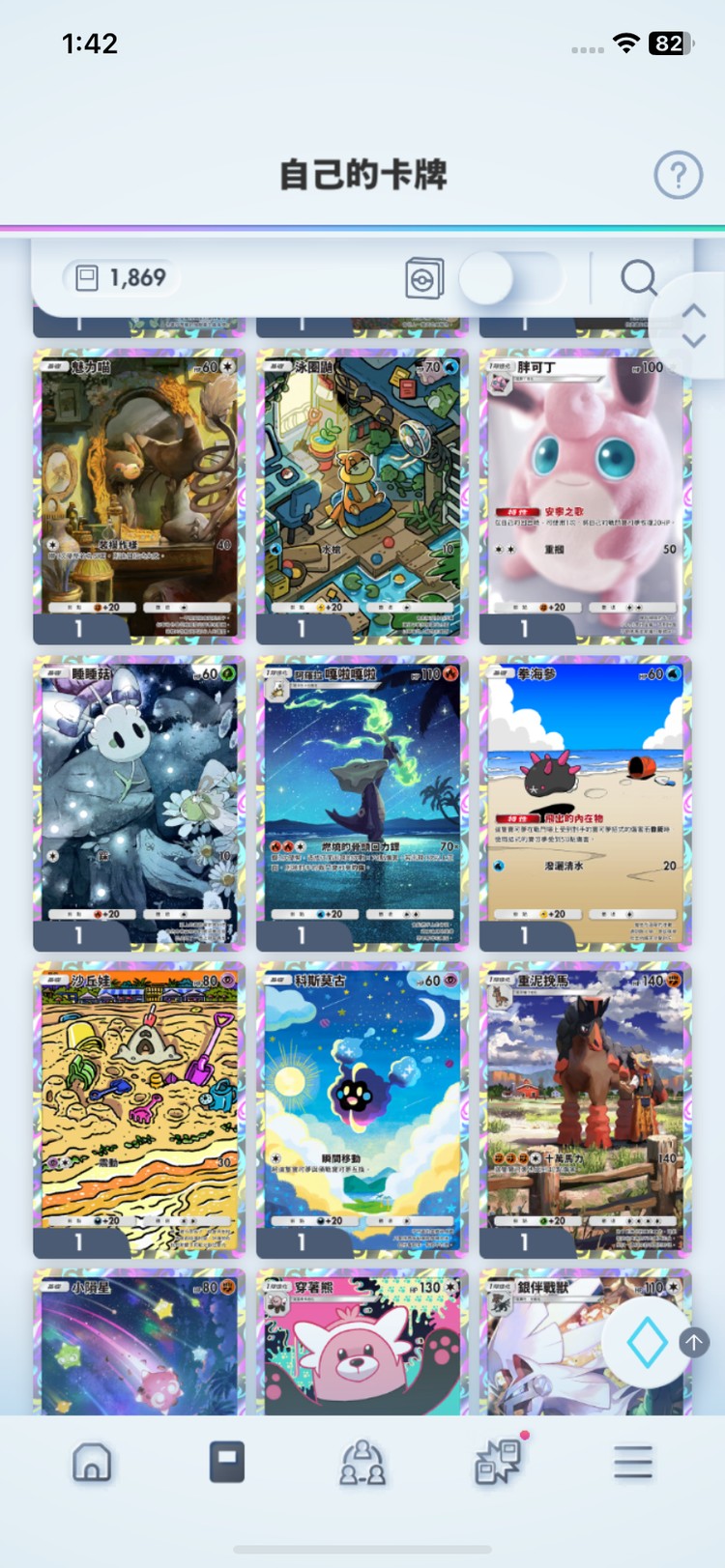Tap the up-down sort arrows button
This screenshot has height=1568, width=725.
point(693,326)
